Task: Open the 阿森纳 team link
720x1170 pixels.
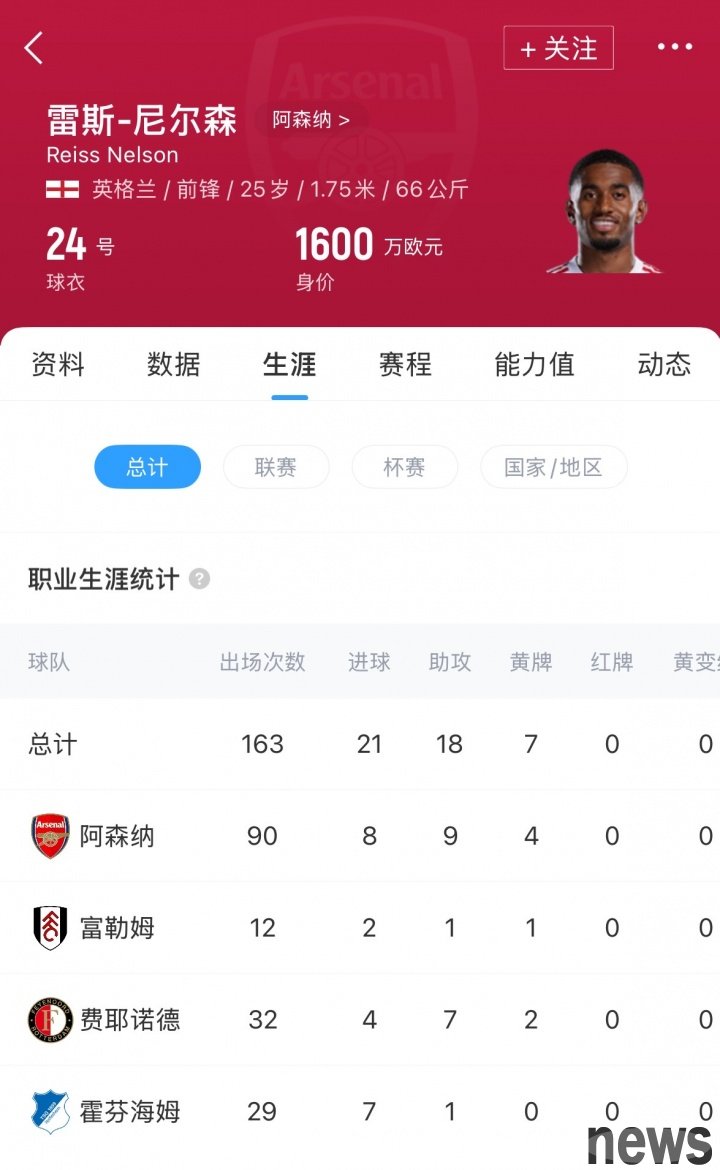Action: 311,120
